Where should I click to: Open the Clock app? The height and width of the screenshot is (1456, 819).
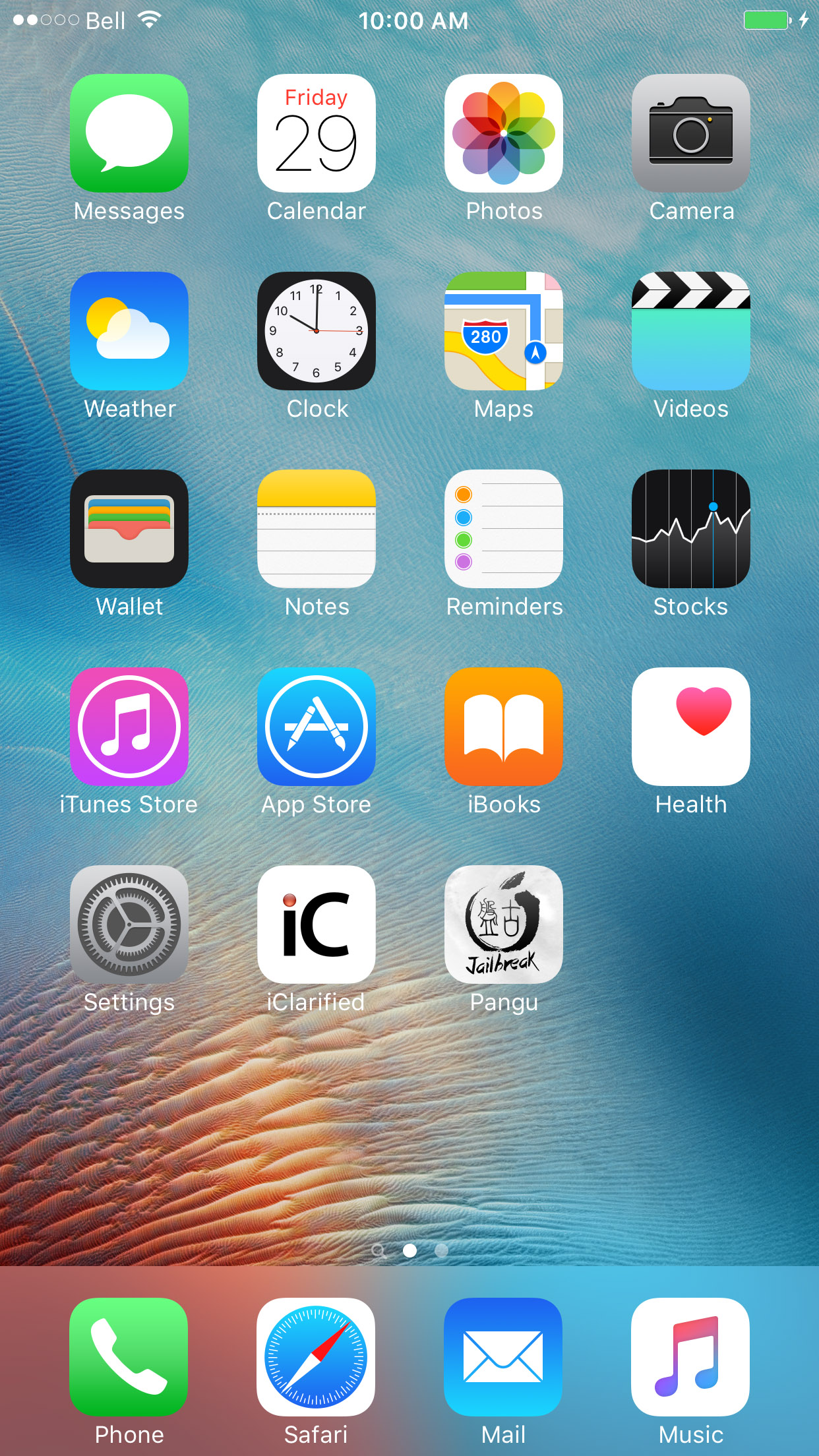(x=317, y=331)
